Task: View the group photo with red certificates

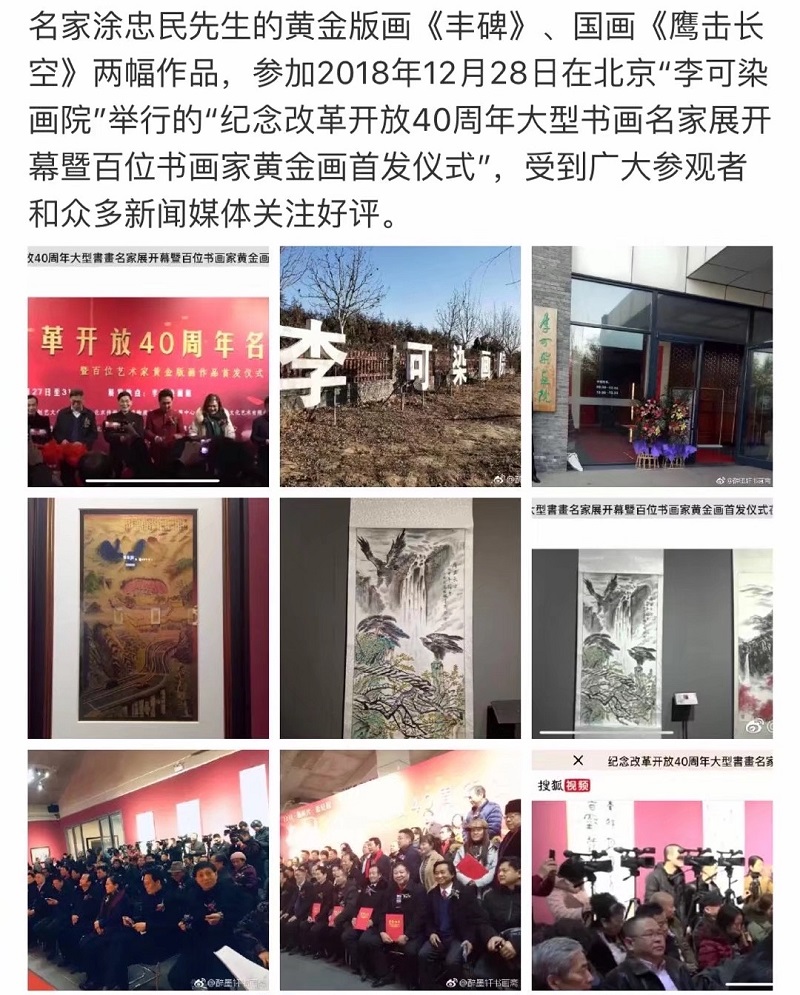Action: [x=400, y=868]
